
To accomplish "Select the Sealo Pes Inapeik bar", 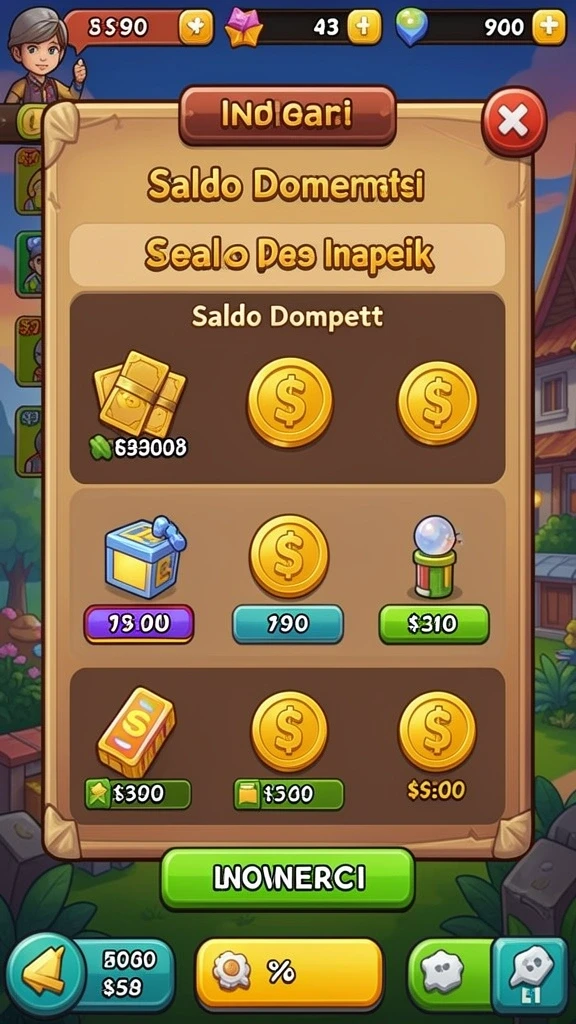I will click(x=287, y=255).
